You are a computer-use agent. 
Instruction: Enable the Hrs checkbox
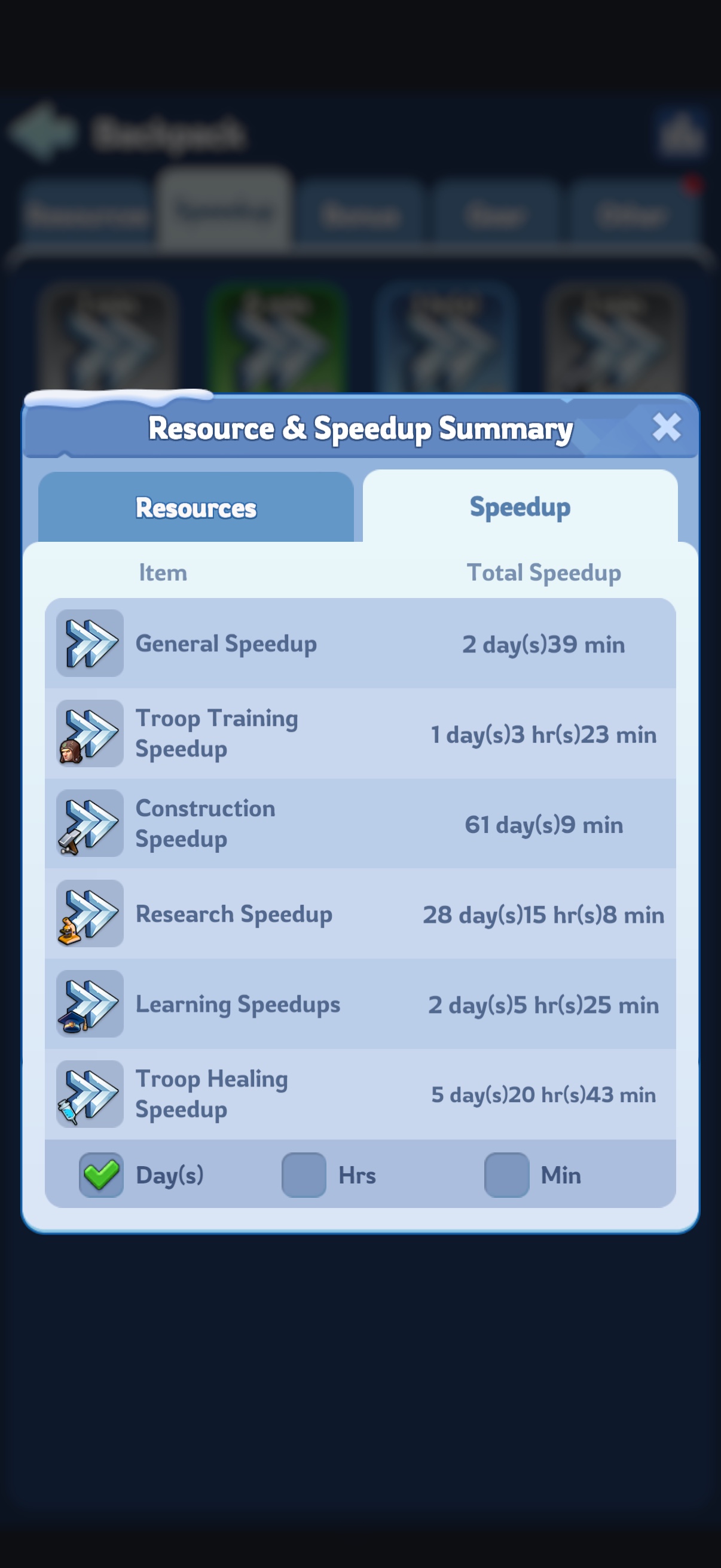304,1174
